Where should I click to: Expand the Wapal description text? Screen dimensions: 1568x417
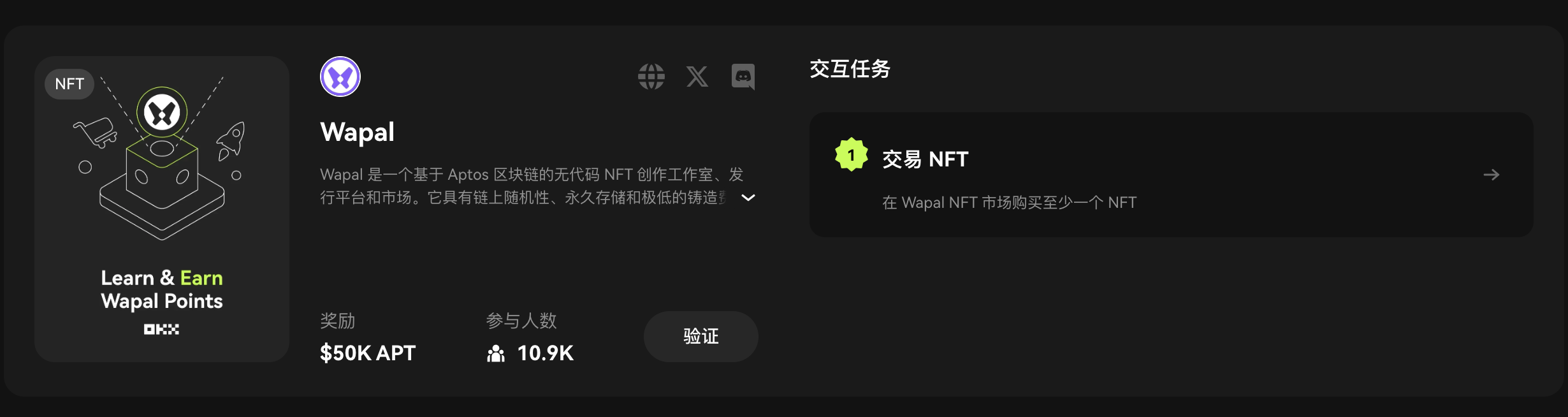tap(748, 198)
